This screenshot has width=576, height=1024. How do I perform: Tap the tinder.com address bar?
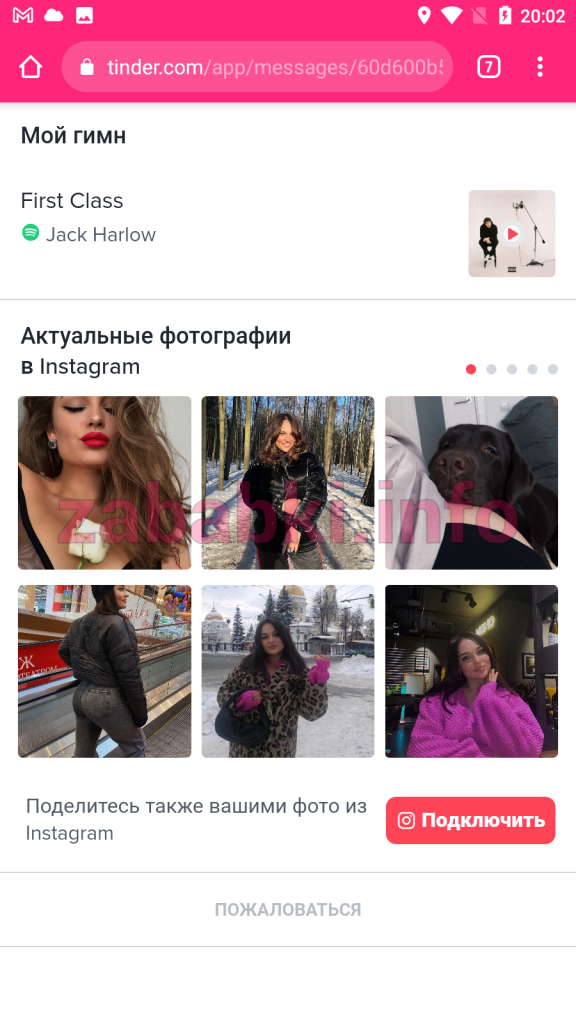coord(257,67)
